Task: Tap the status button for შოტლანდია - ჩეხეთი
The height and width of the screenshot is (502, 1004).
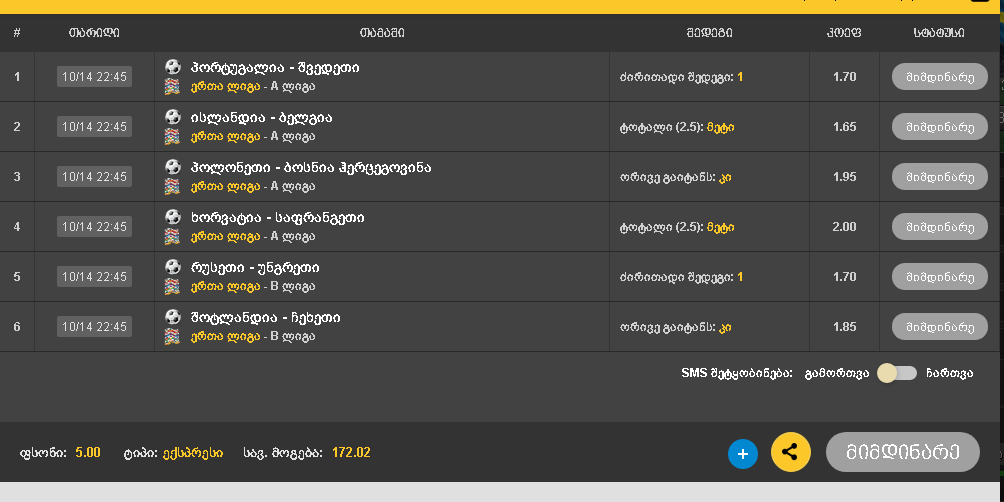Action: (939, 327)
